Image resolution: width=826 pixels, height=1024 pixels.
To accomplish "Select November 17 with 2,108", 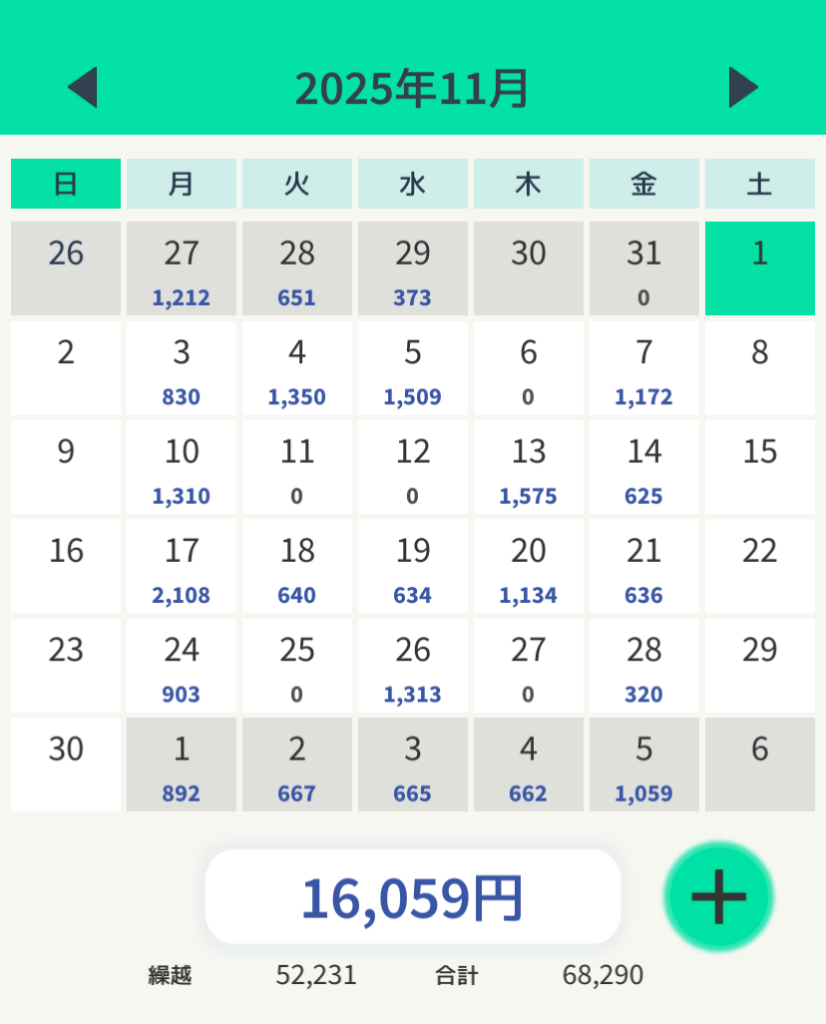I will click(181, 566).
